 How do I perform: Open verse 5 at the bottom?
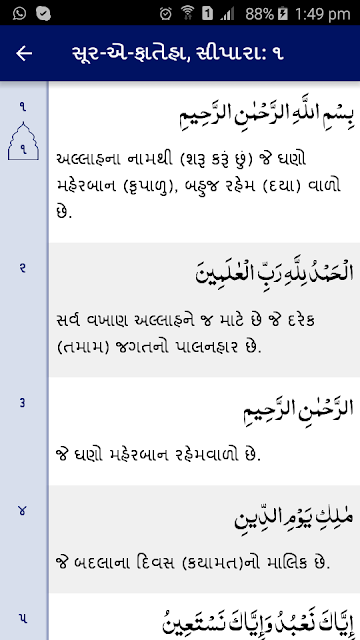tap(204, 617)
